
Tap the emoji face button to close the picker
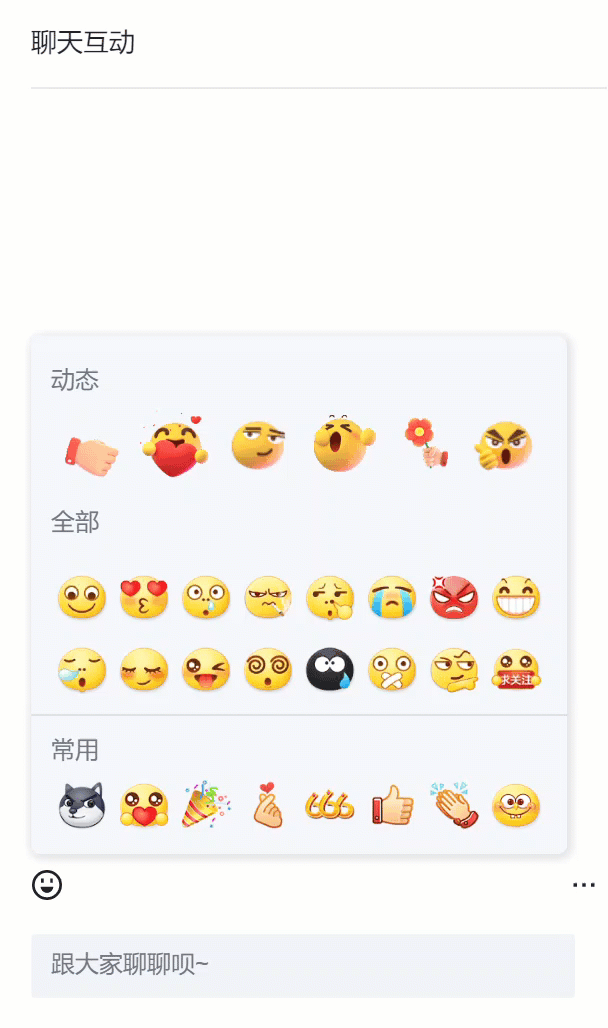tap(47, 884)
